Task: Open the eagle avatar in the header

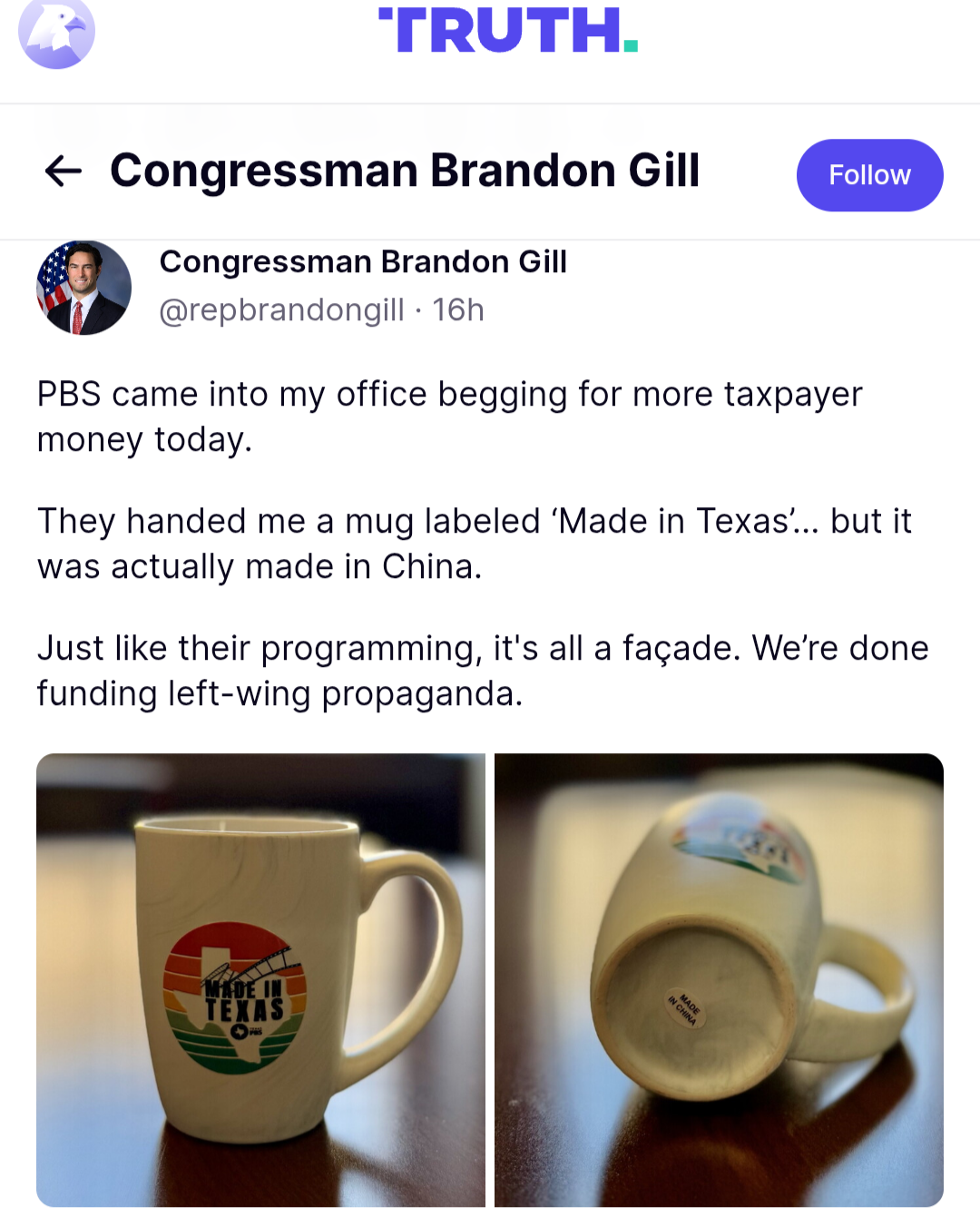Action: (x=56, y=33)
